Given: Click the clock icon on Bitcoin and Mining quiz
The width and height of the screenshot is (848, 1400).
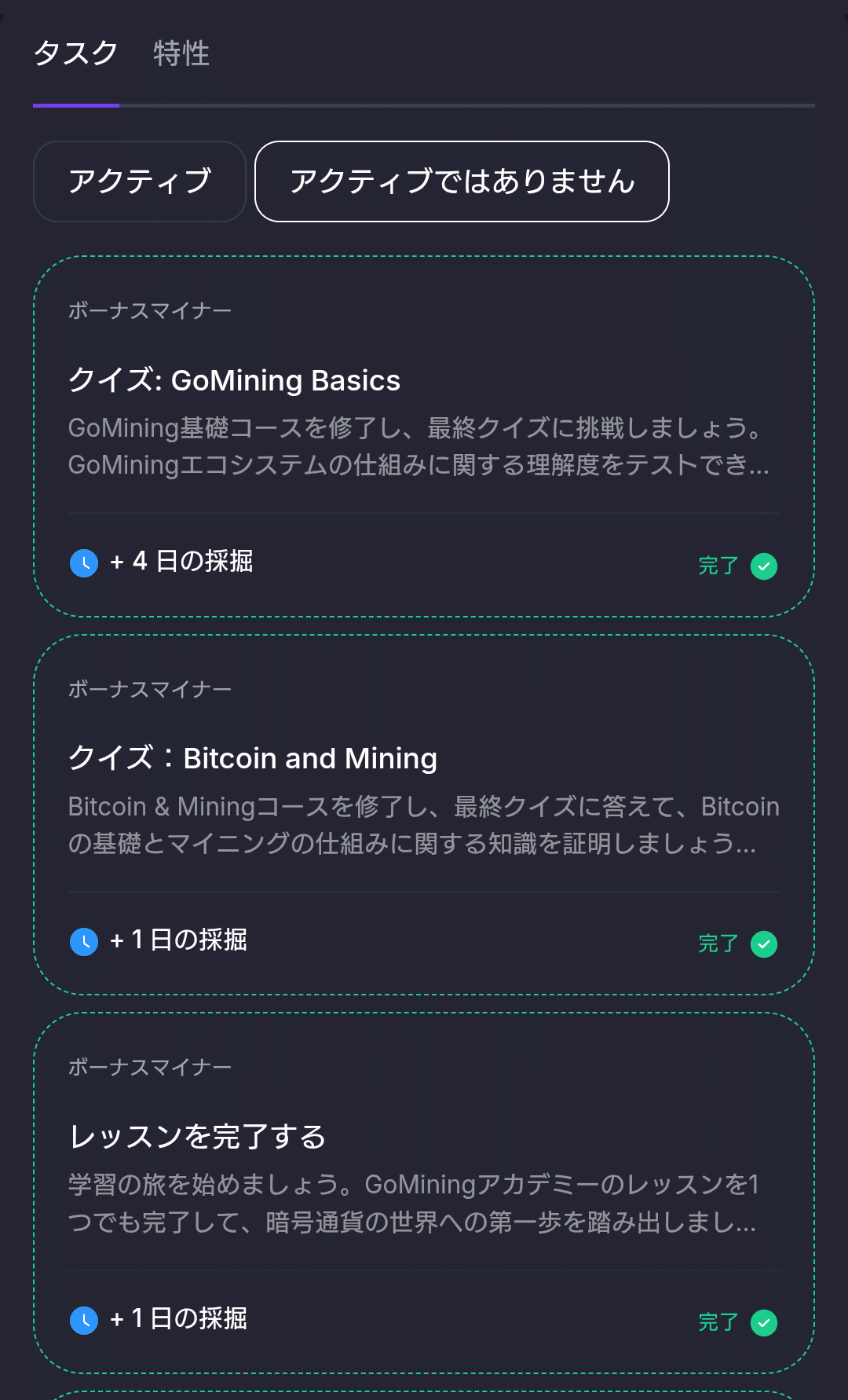Looking at the screenshot, I should (84, 941).
